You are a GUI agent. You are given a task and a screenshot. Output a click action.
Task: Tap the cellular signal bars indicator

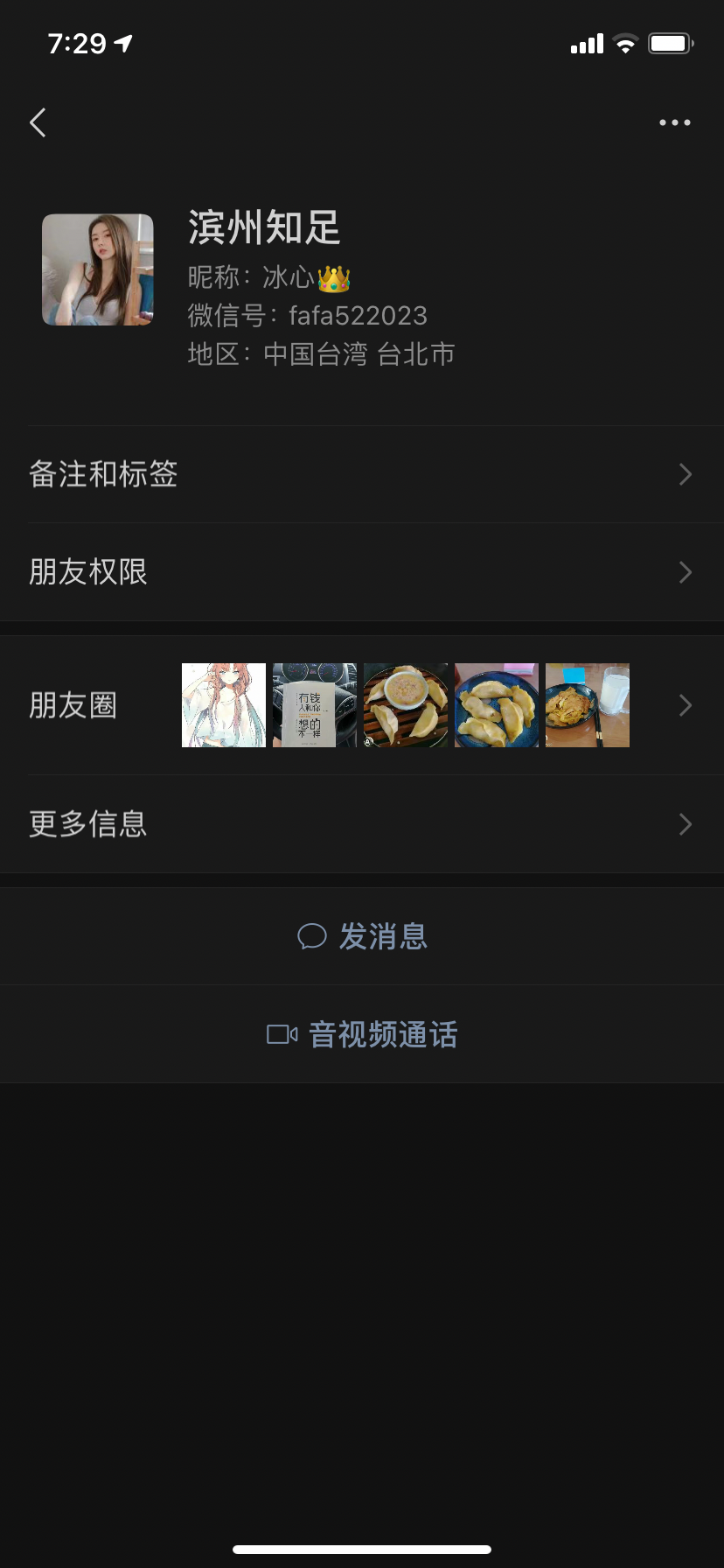pyautogui.click(x=586, y=41)
